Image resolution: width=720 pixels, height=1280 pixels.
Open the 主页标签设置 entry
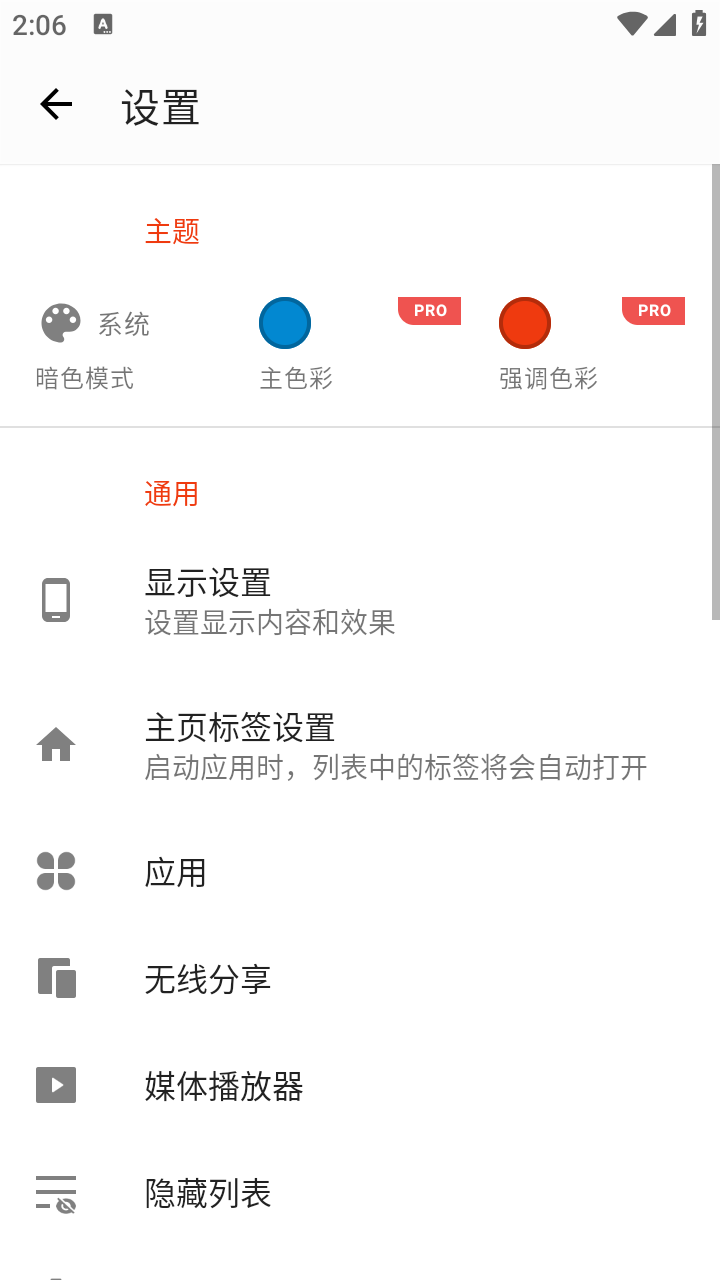tap(238, 728)
